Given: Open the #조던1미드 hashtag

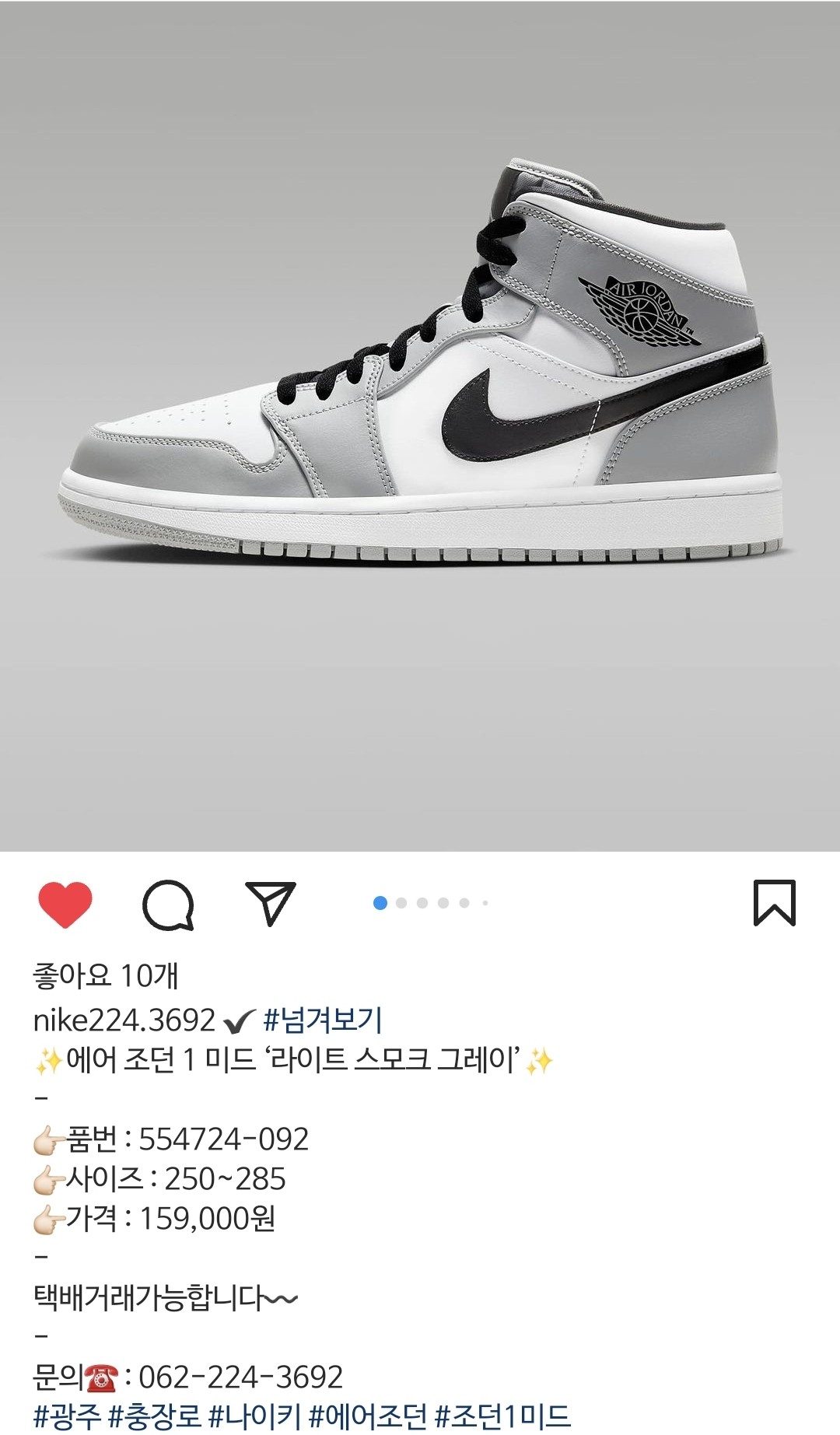Looking at the screenshot, I should 502,1416.
